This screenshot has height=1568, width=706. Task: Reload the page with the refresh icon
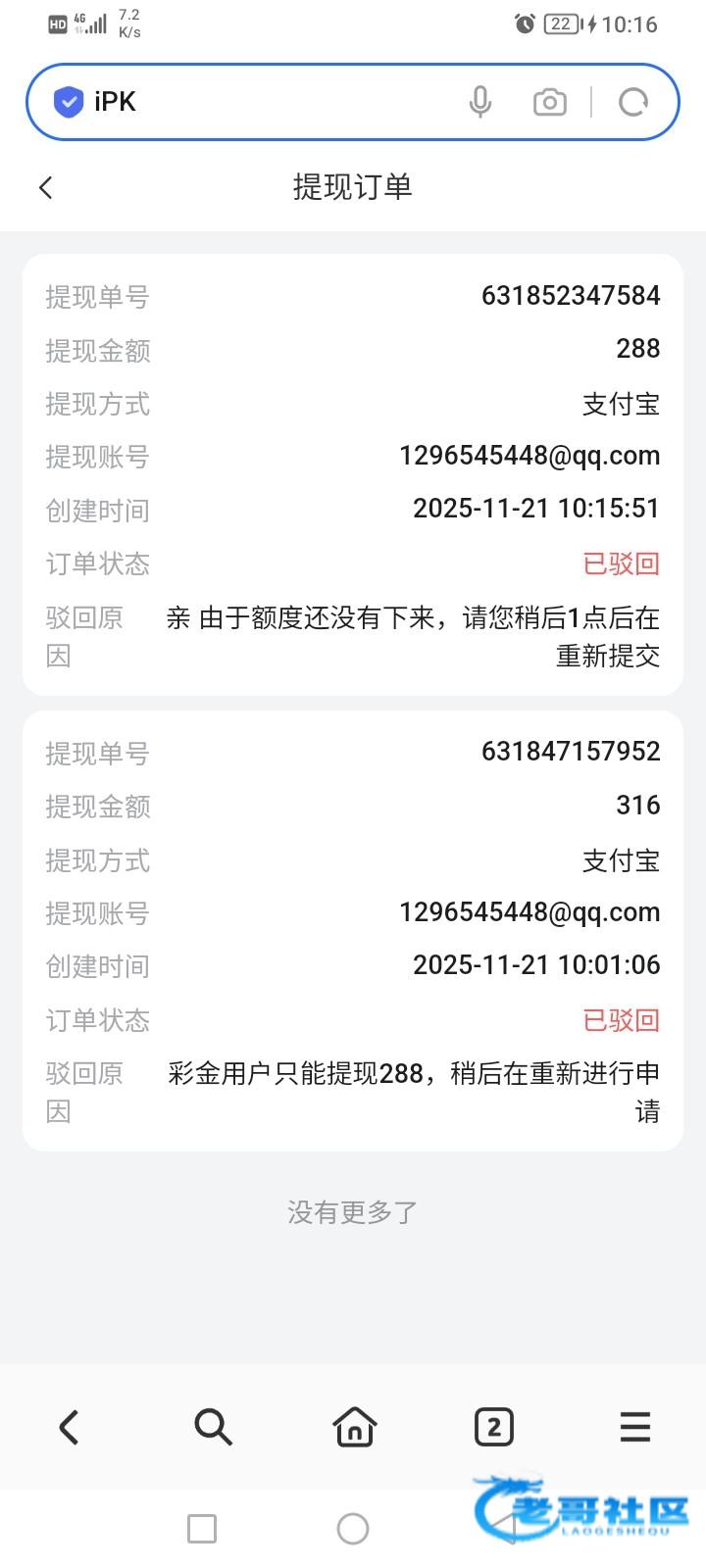pos(633,102)
